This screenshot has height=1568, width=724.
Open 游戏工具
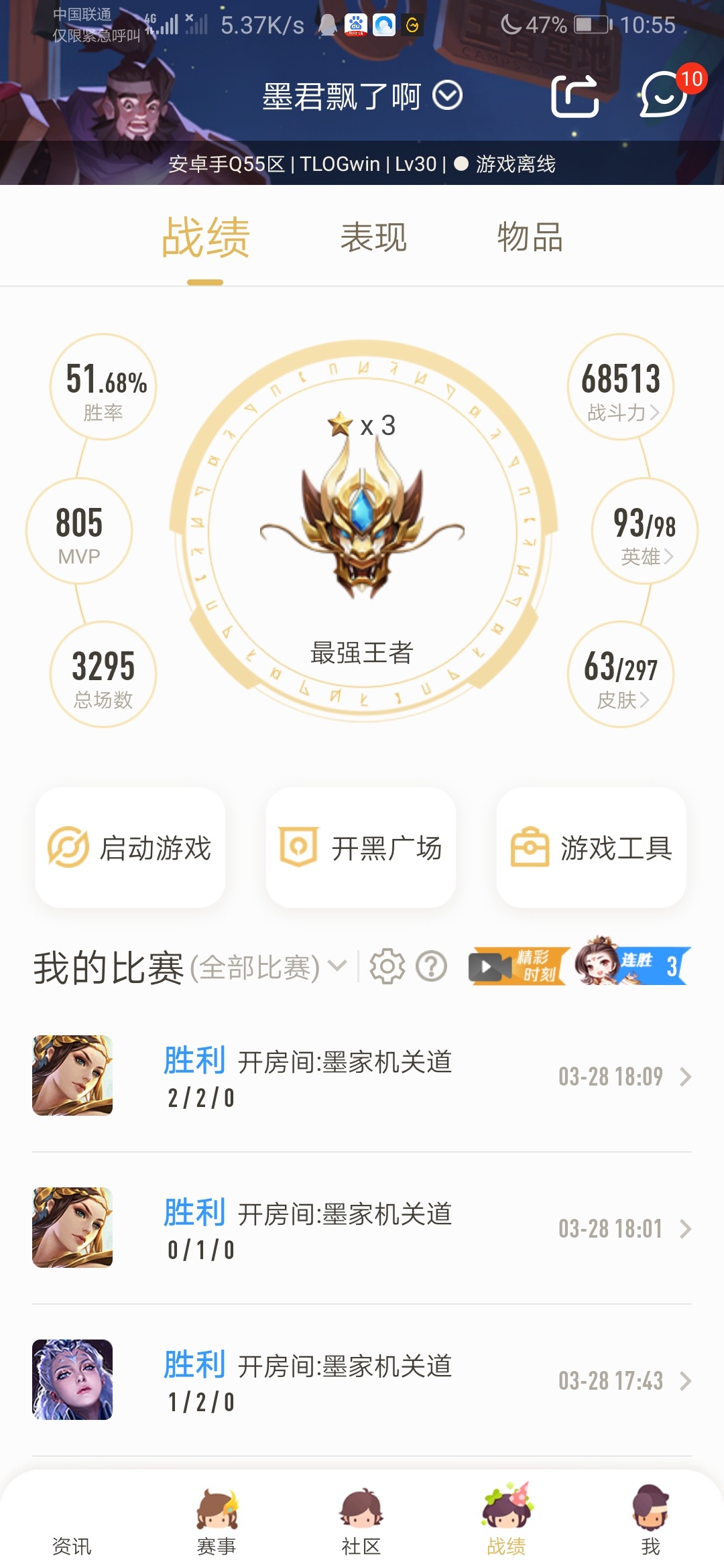pyautogui.click(x=591, y=848)
